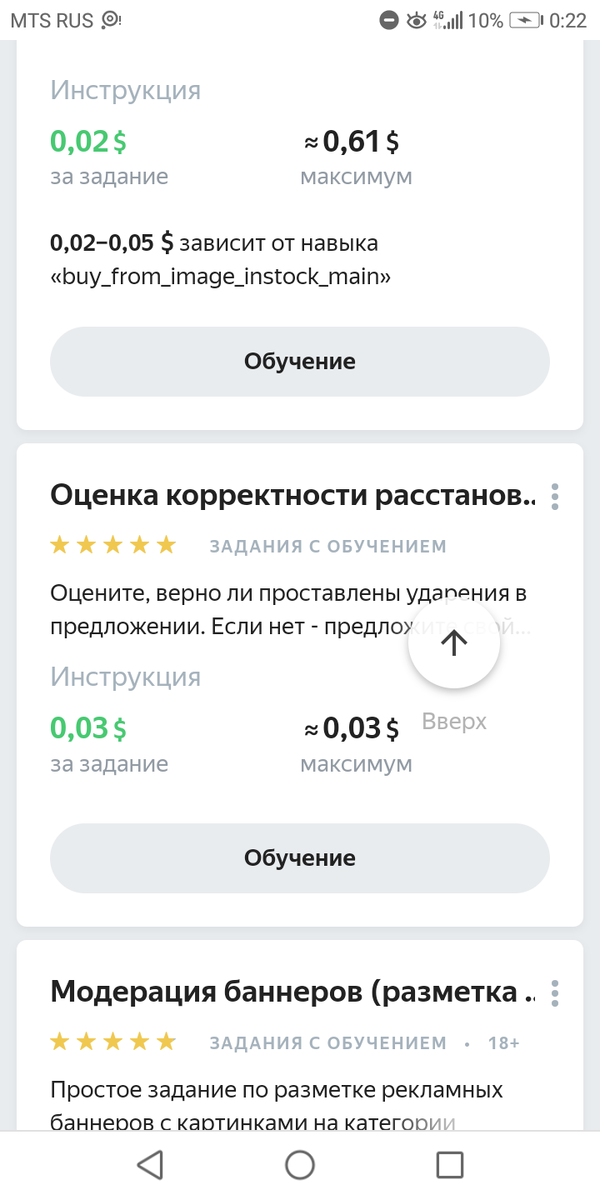Open the Оценка корректности расстановки task card
This screenshot has height=1200, width=600.
click(290, 495)
